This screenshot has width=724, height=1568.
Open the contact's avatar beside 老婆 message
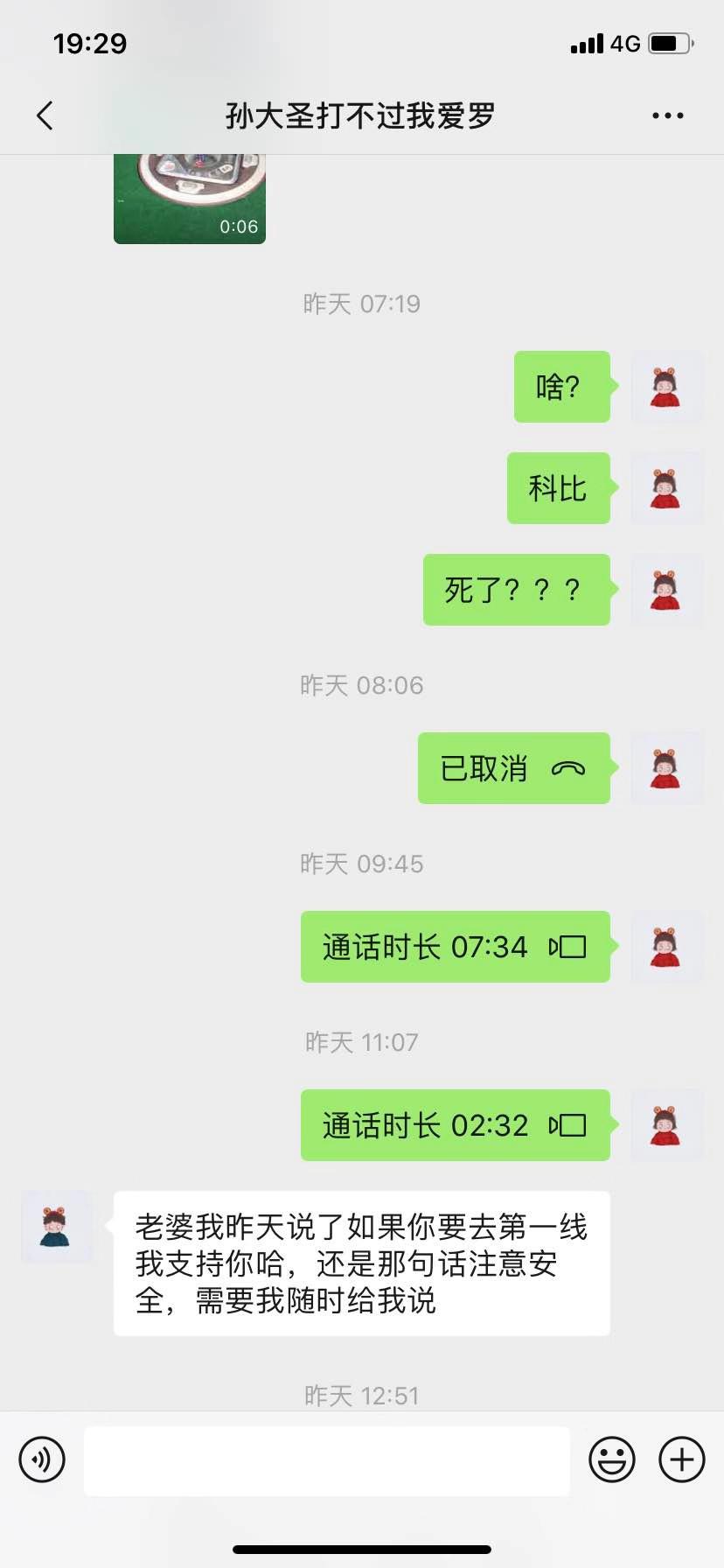57,1226
